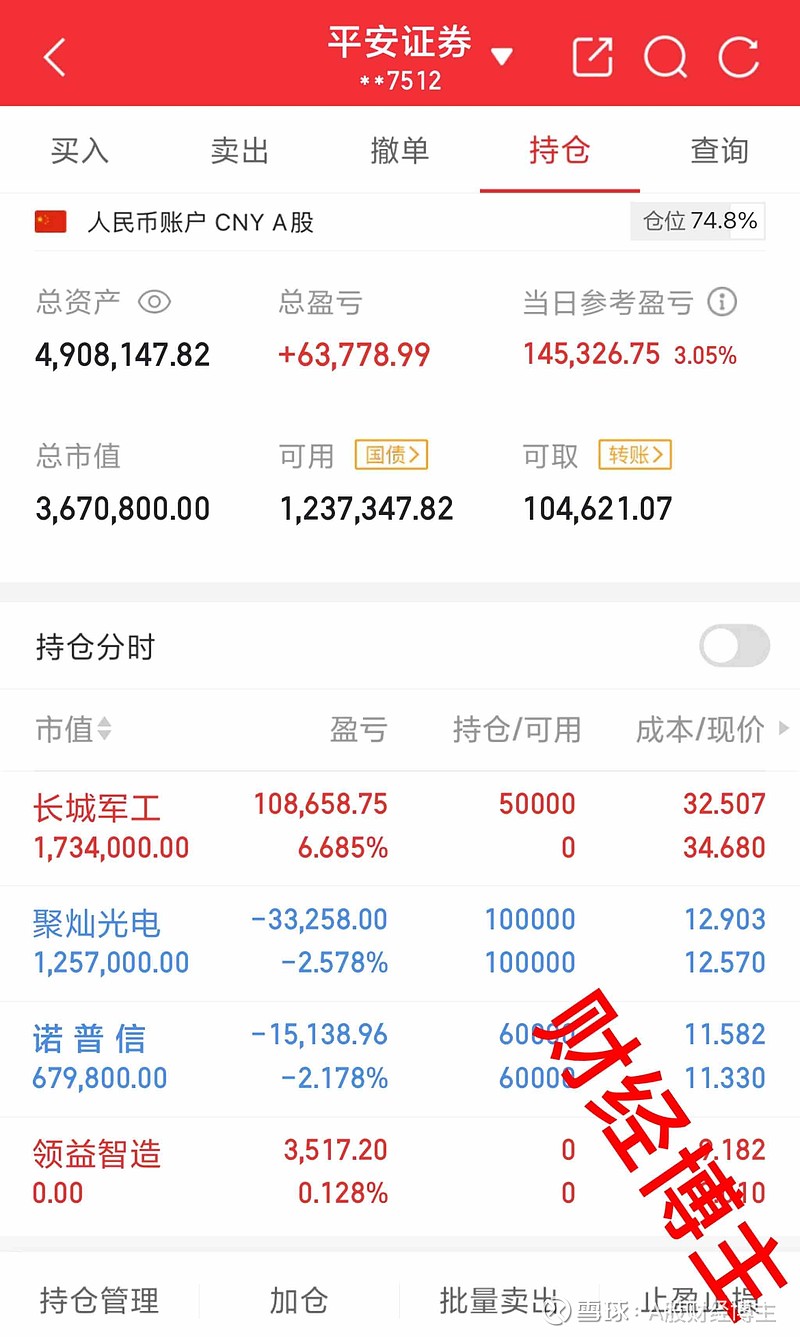Tap the 雪球 watermark icon at bottom right
This screenshot has width=800, height=1337.
556,1310
